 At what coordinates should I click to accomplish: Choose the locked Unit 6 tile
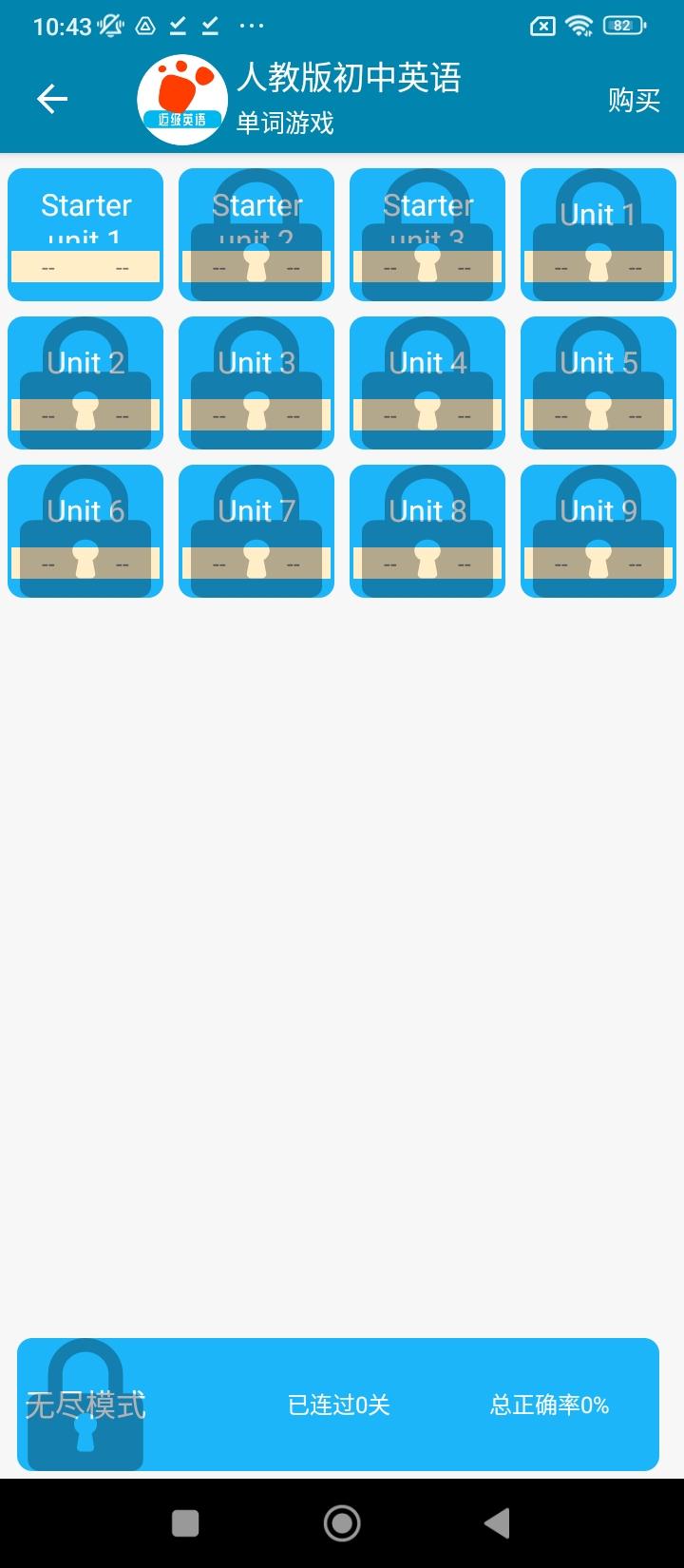coord(85,530)
